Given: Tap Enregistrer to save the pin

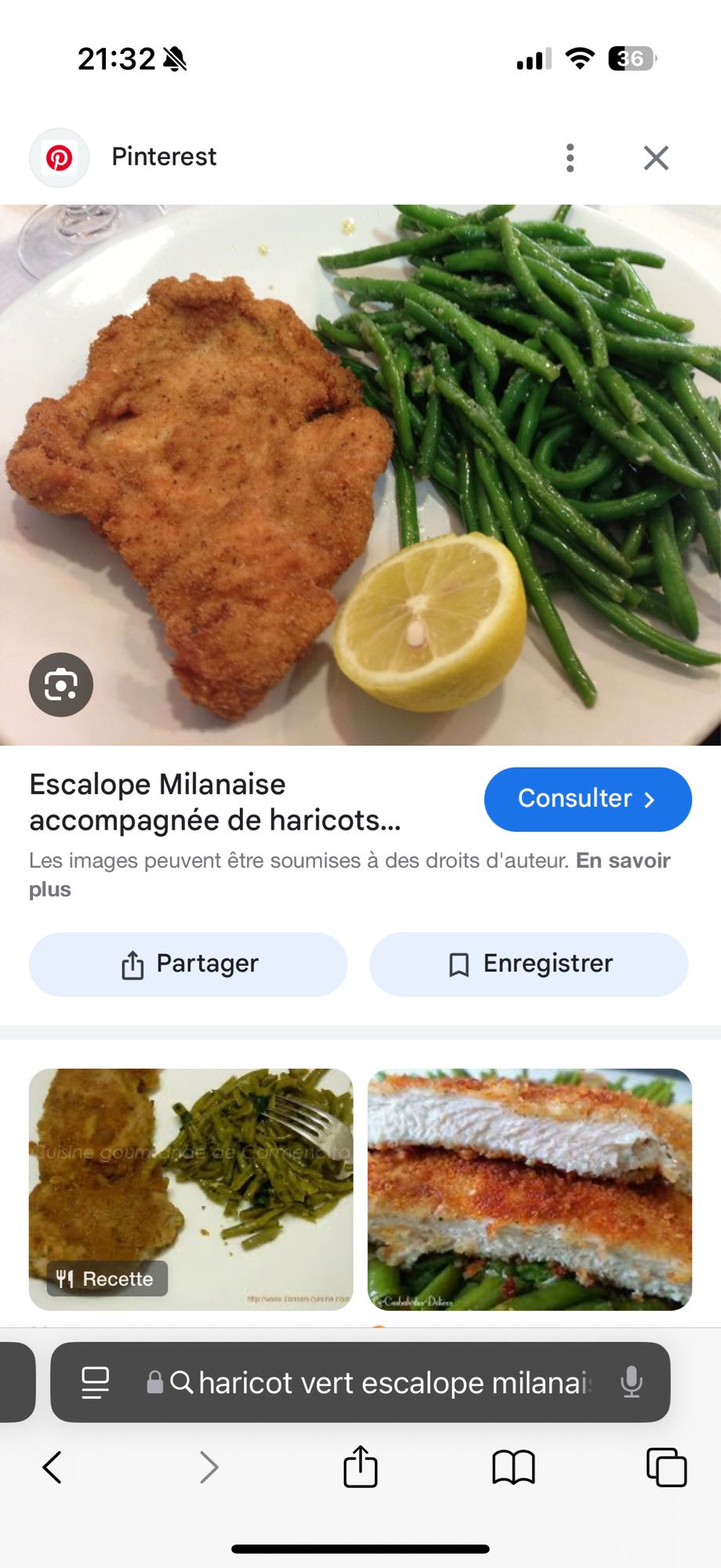Looking at the screenshot, I should click(x=529, y=964).
